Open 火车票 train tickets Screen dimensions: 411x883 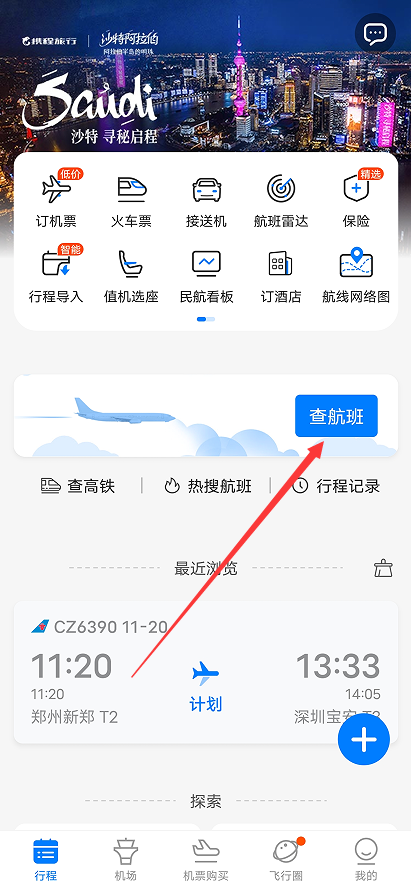click(131, 200)
